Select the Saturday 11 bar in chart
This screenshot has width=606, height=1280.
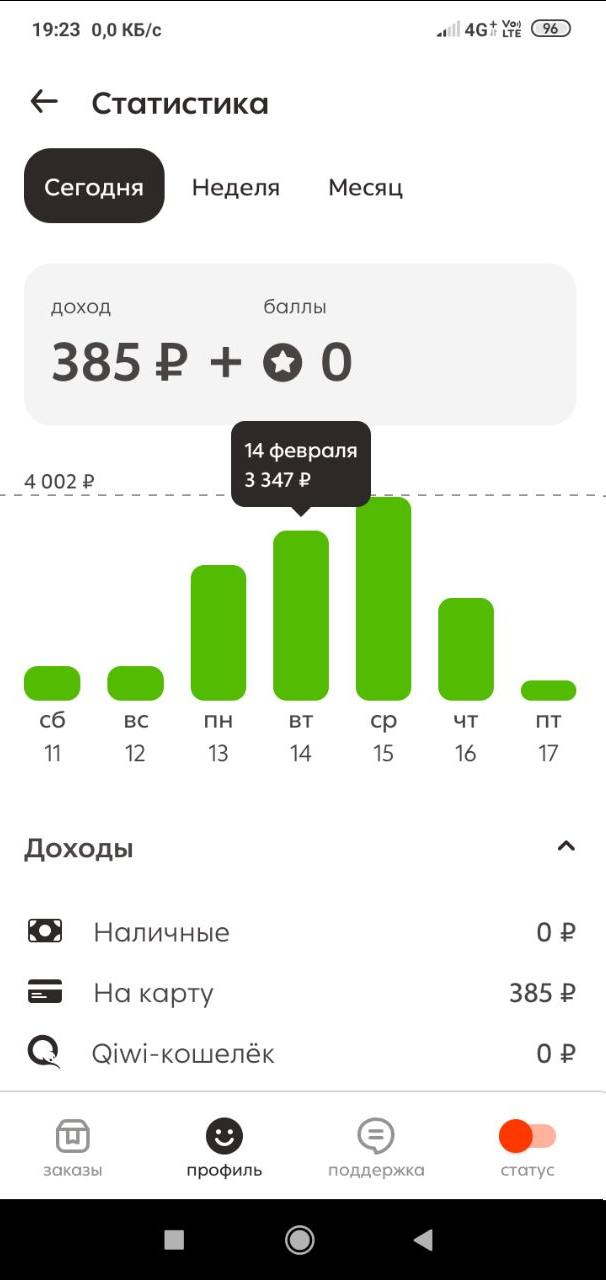click(x=52, y=683)
